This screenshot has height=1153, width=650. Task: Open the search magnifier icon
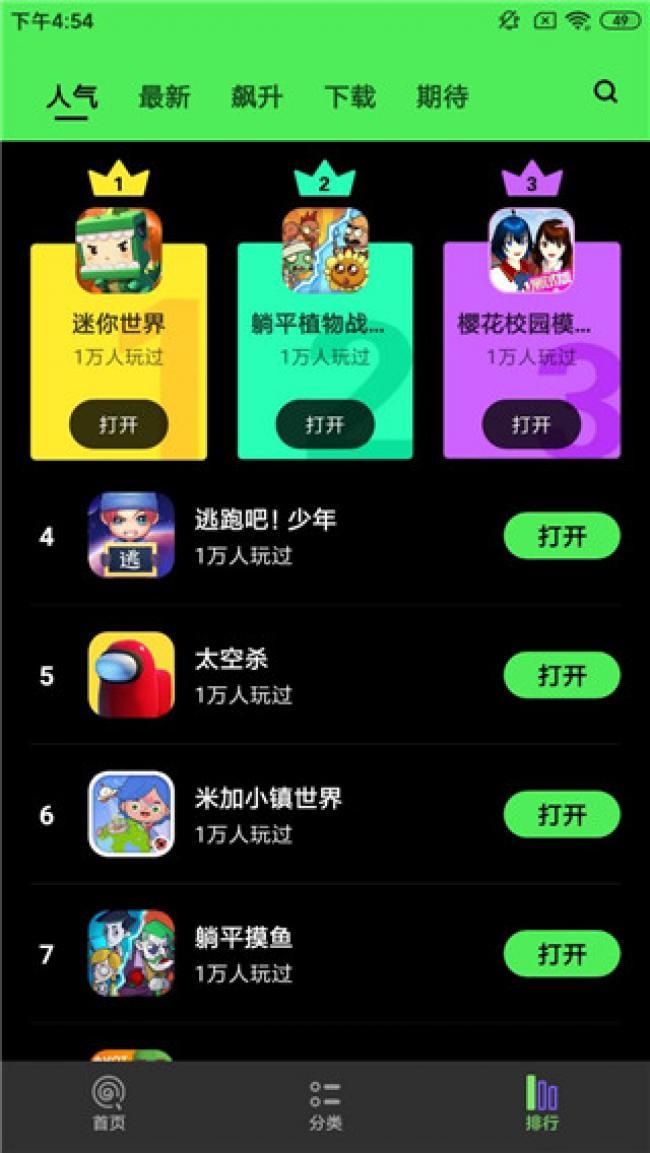click(605, 93)
